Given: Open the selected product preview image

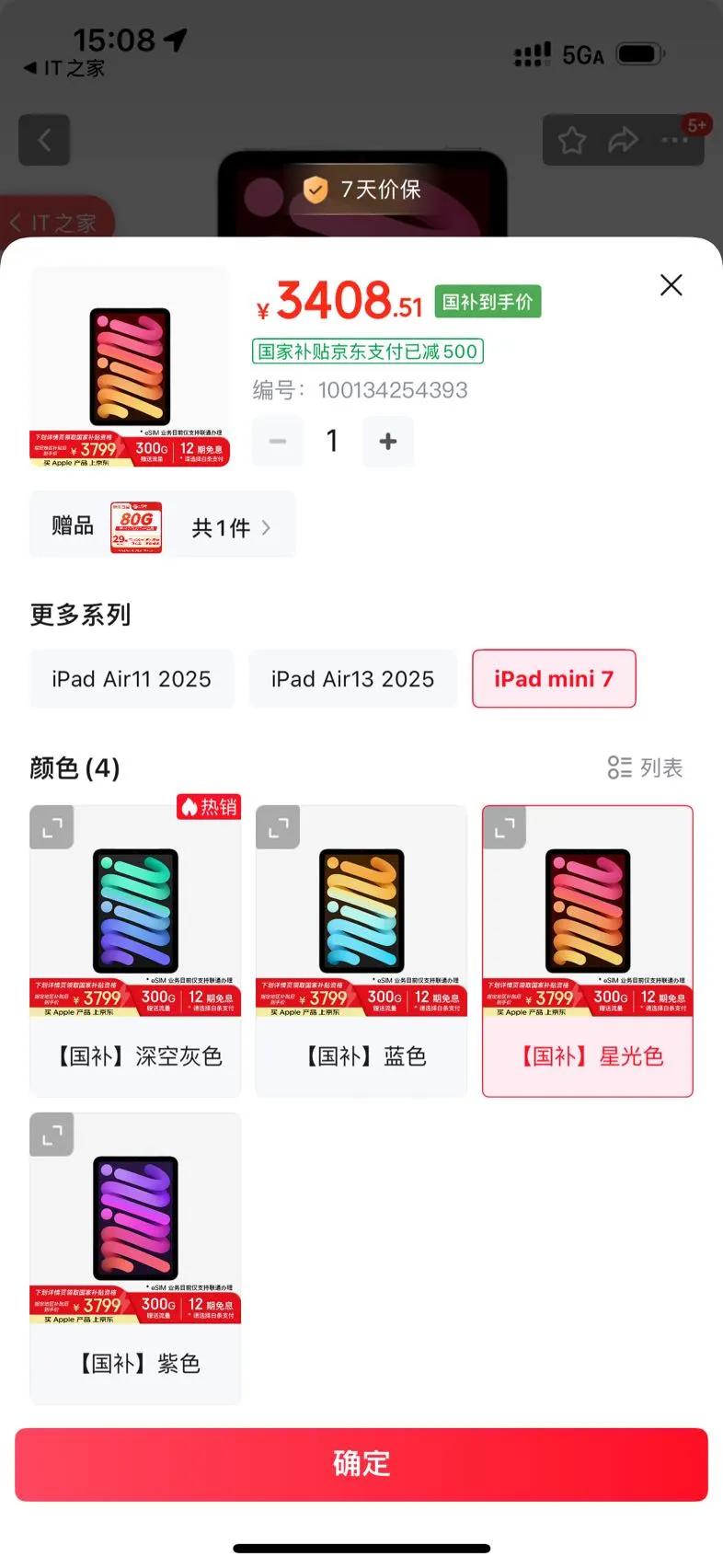Looking at the screenshot, I should coord(130,368).
